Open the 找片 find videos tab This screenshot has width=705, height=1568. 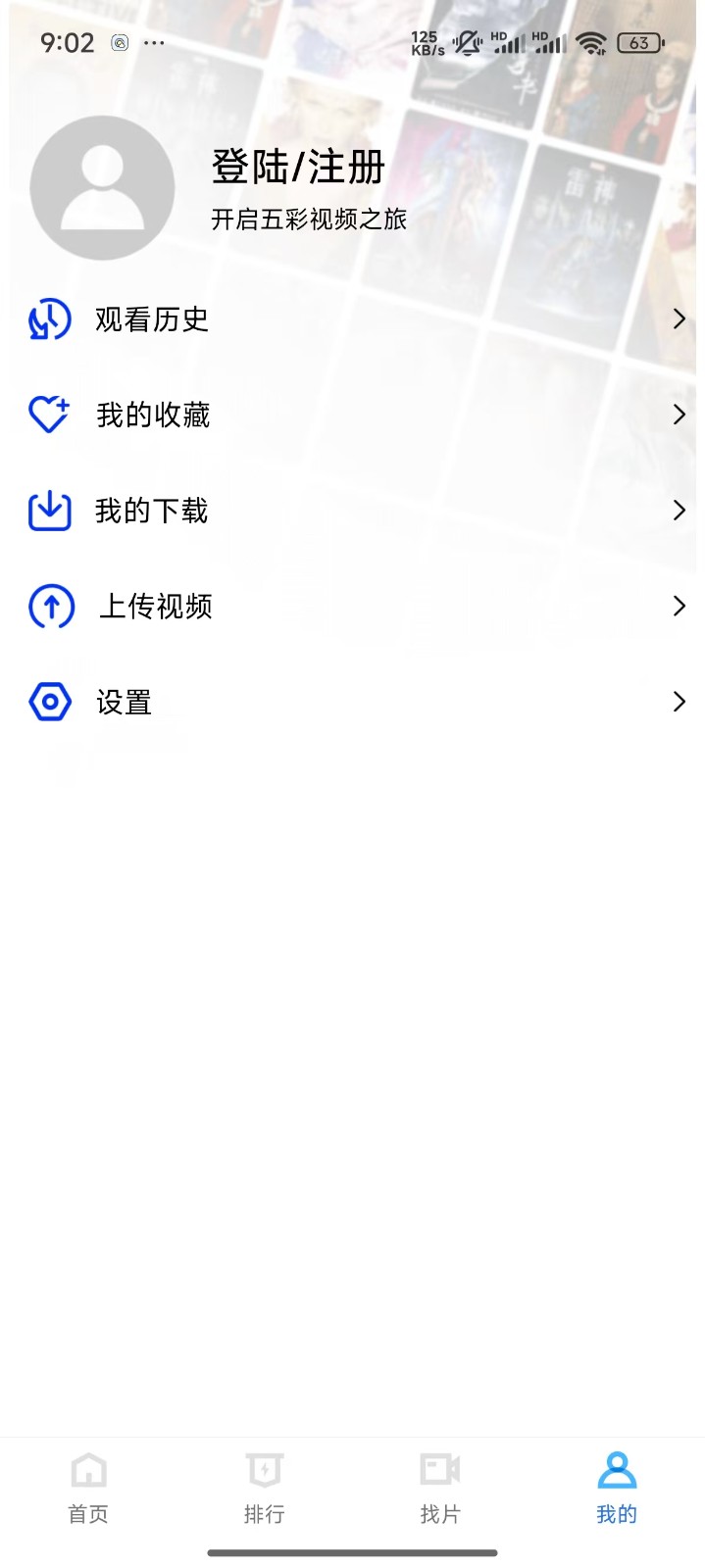point(440,1489)
